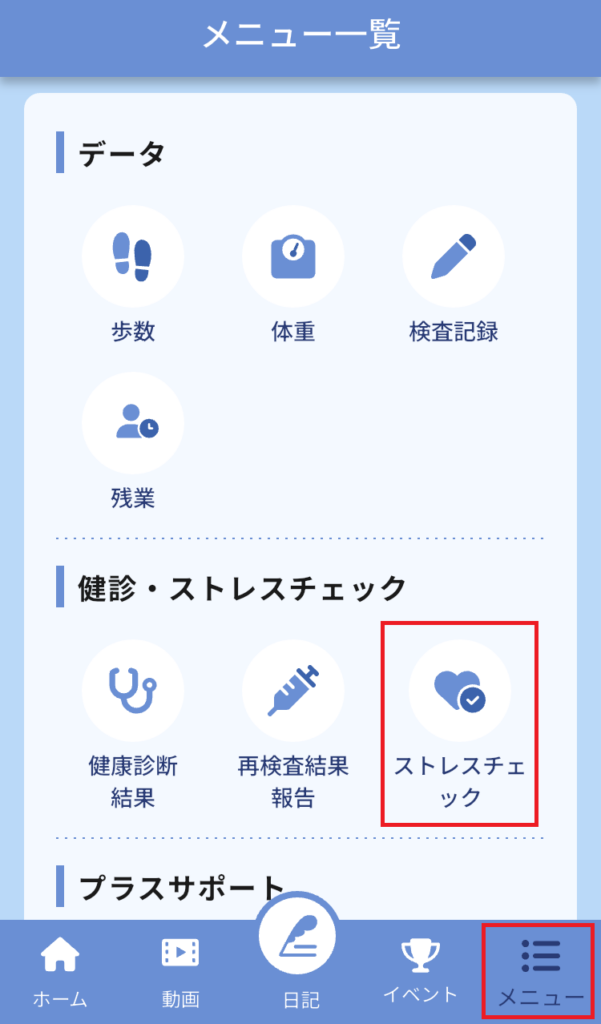
Task: Switch to the 動画 video tab
Action: tap(181, 971)
